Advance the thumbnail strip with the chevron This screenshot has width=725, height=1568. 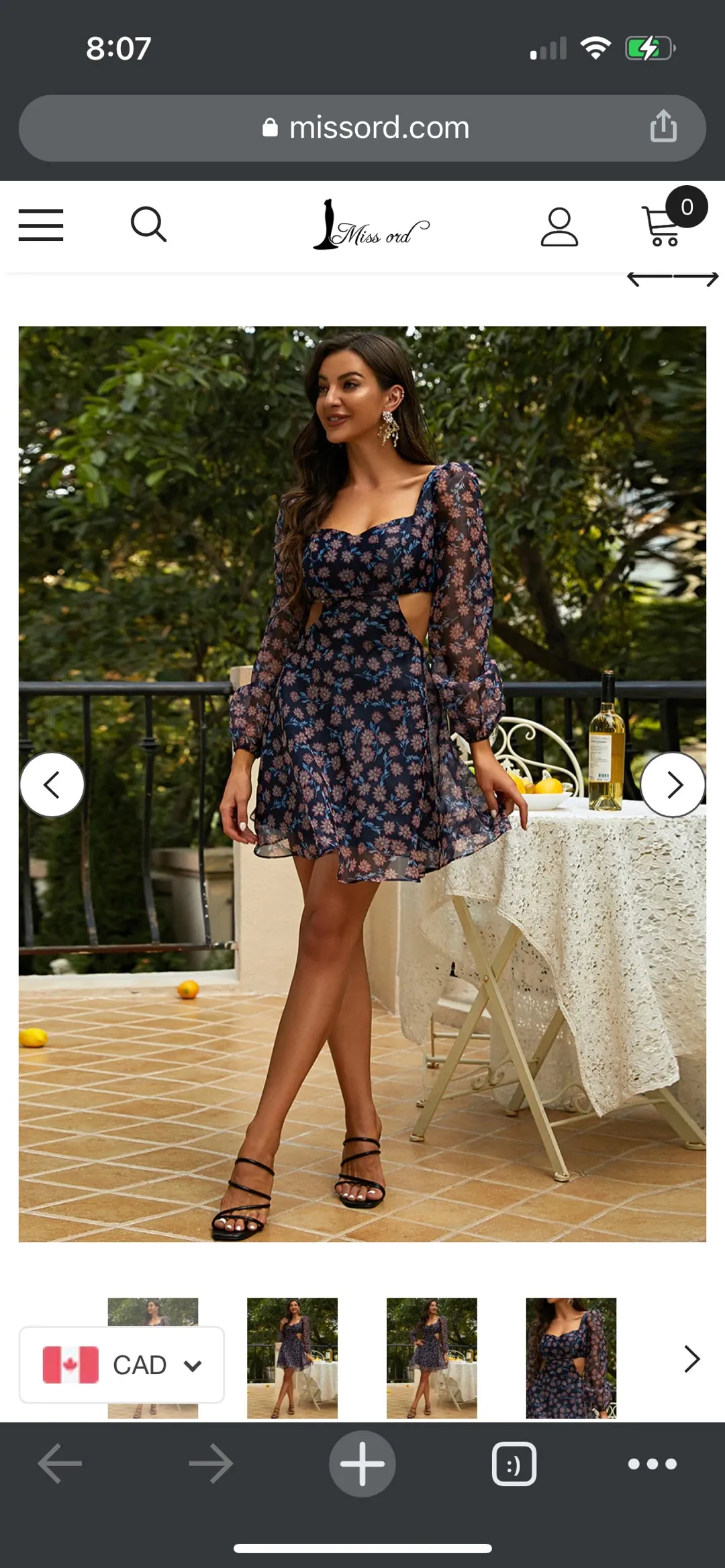(x=691, y=1359)
